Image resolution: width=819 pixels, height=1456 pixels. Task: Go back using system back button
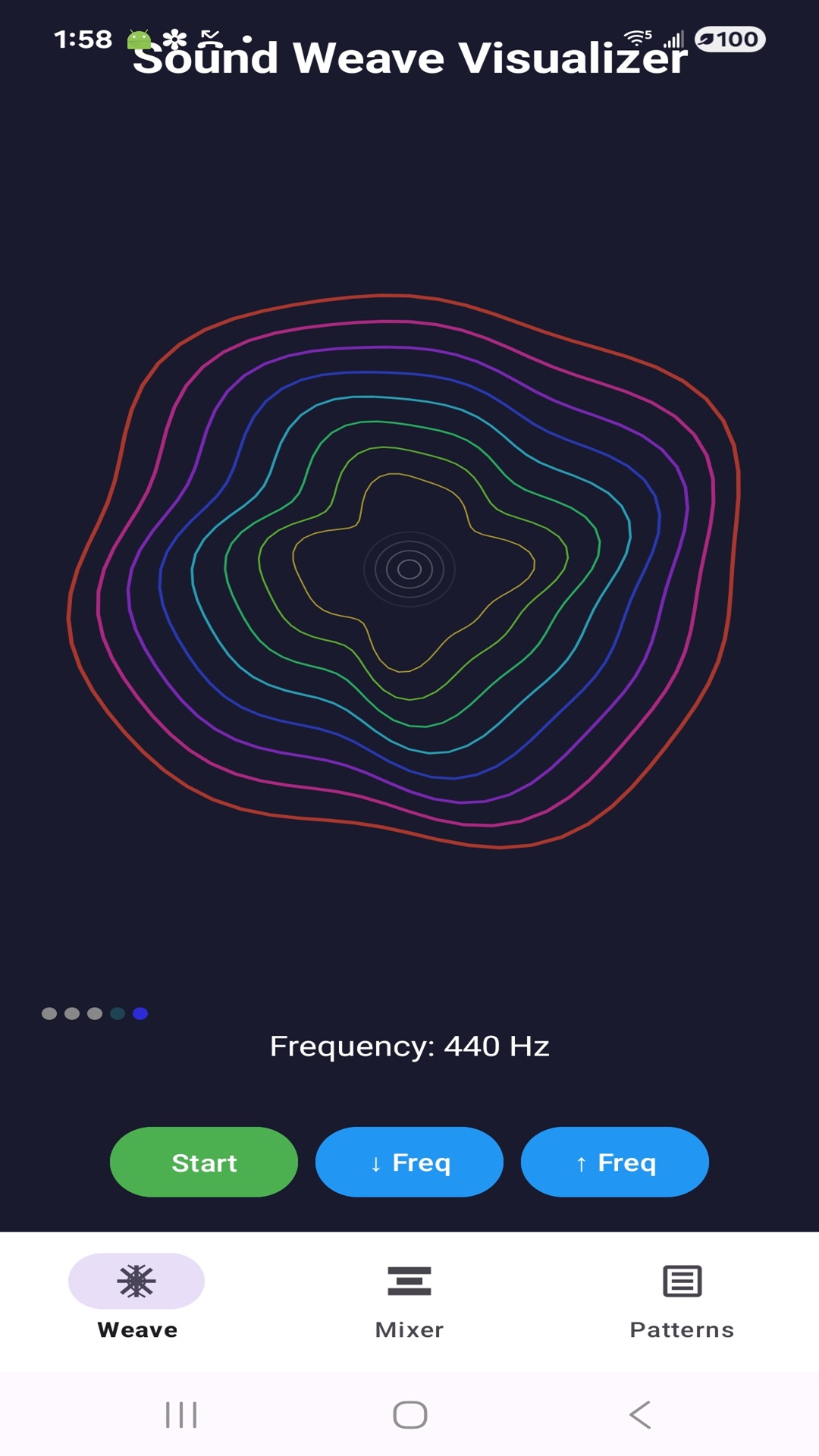coord(640,1415)
